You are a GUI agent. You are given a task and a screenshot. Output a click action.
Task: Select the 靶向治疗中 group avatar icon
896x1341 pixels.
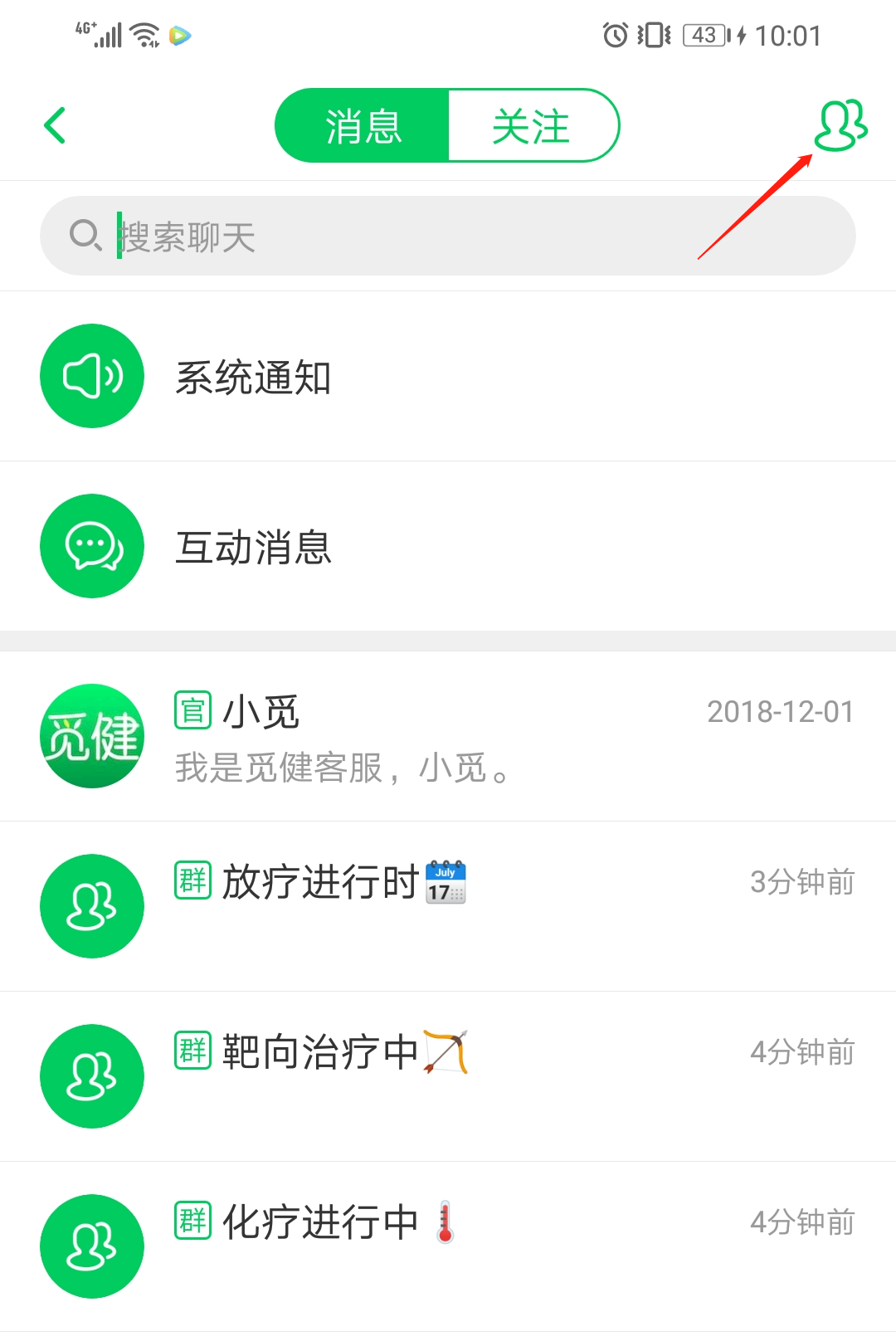(92, 1076)
